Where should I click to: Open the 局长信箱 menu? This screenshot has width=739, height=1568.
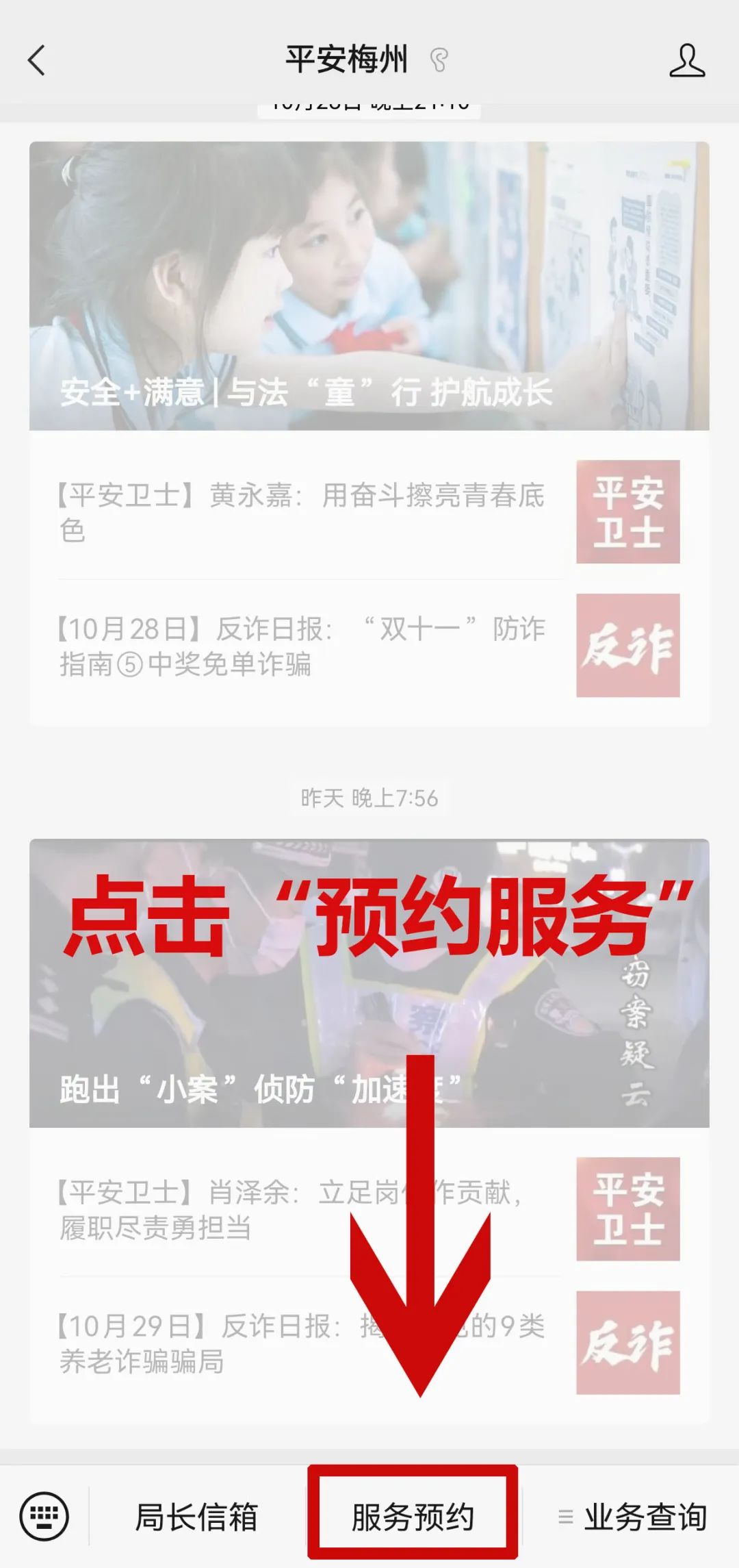pyautogui.click(x=196, y=1517)
